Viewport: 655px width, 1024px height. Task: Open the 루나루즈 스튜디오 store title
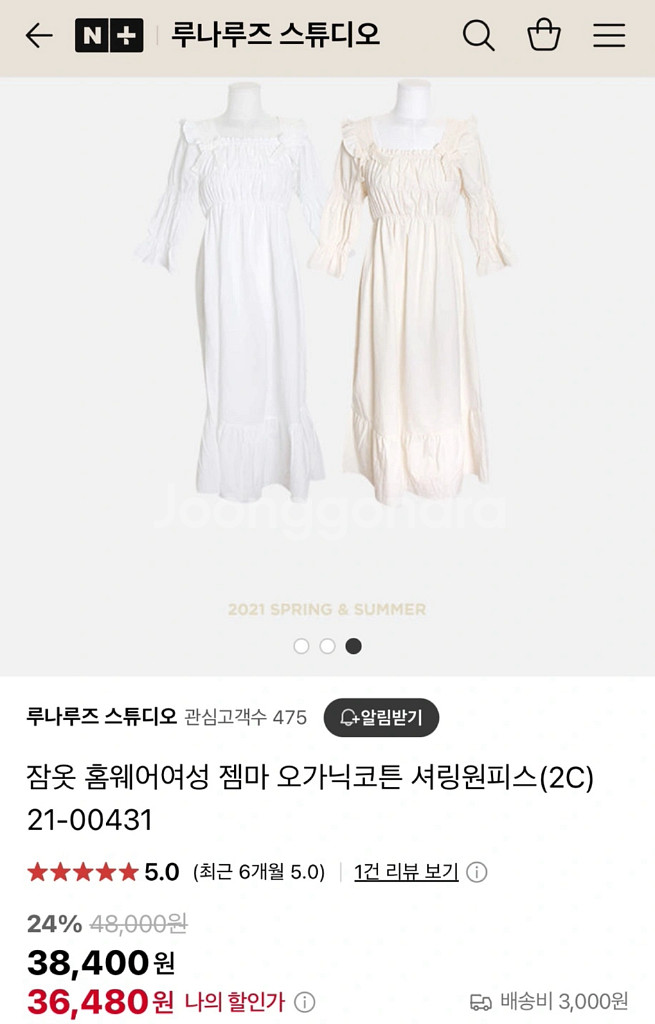coord(275,36)
